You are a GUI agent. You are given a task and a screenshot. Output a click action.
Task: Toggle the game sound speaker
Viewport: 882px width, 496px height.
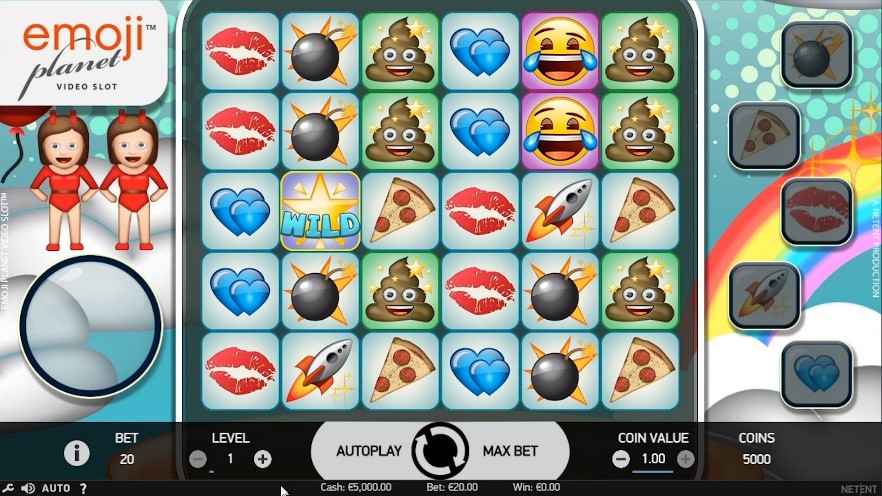tap(28, 488)
